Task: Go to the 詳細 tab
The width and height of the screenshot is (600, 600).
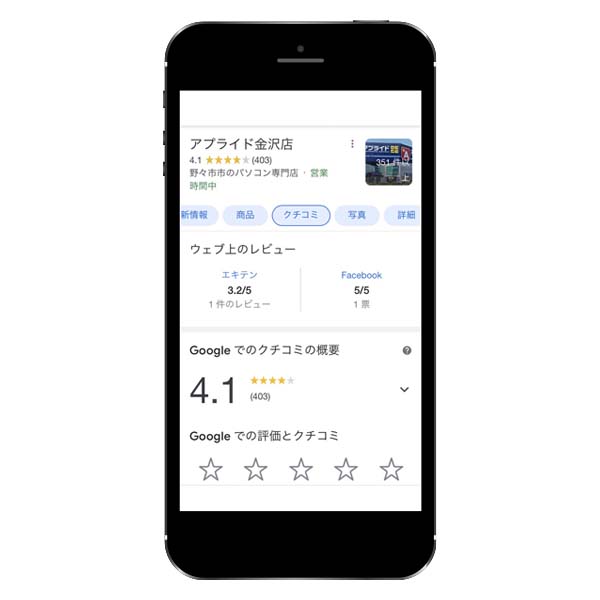Action: coord(405,215)
